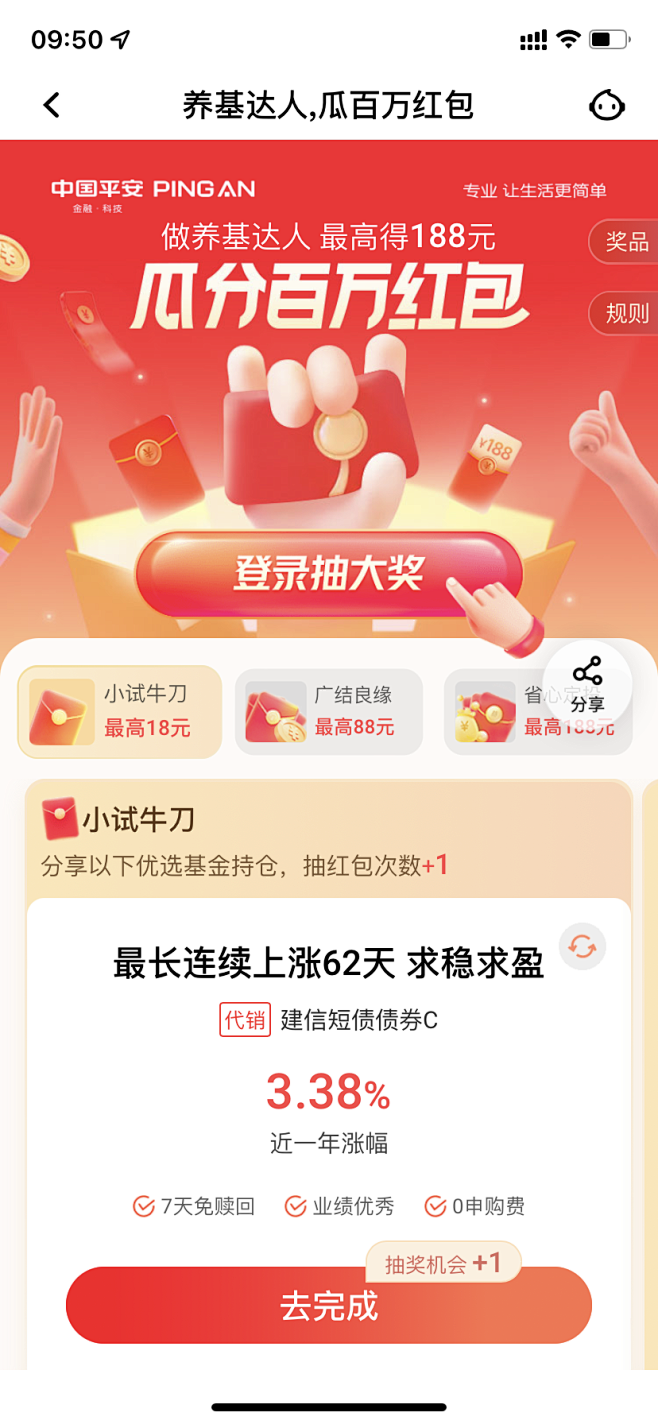Tap 登录抽大奖 to log in and draw

pyautogui.click(x=330, y=574)
